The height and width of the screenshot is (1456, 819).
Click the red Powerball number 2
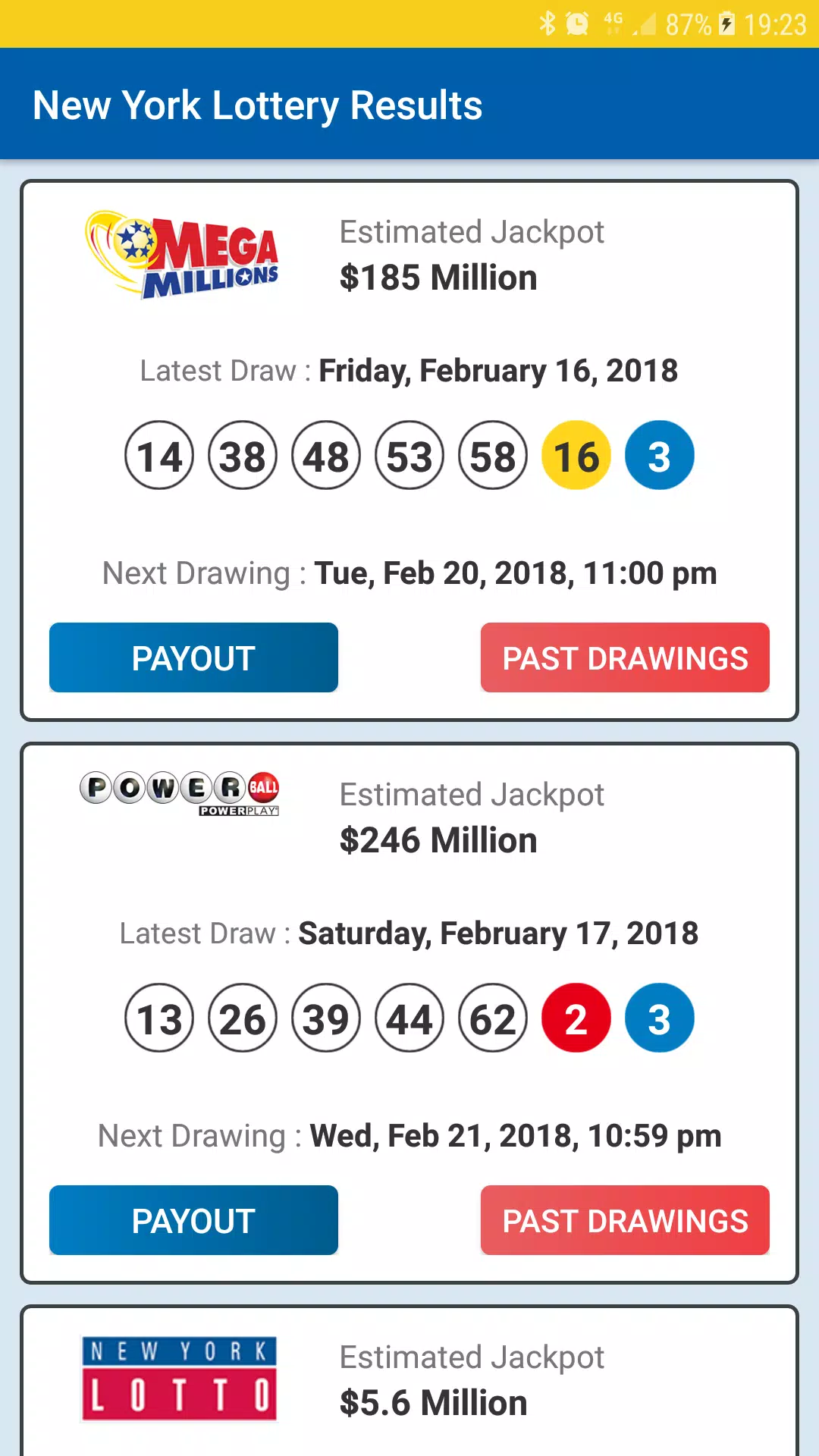[x=576, y=1018]
